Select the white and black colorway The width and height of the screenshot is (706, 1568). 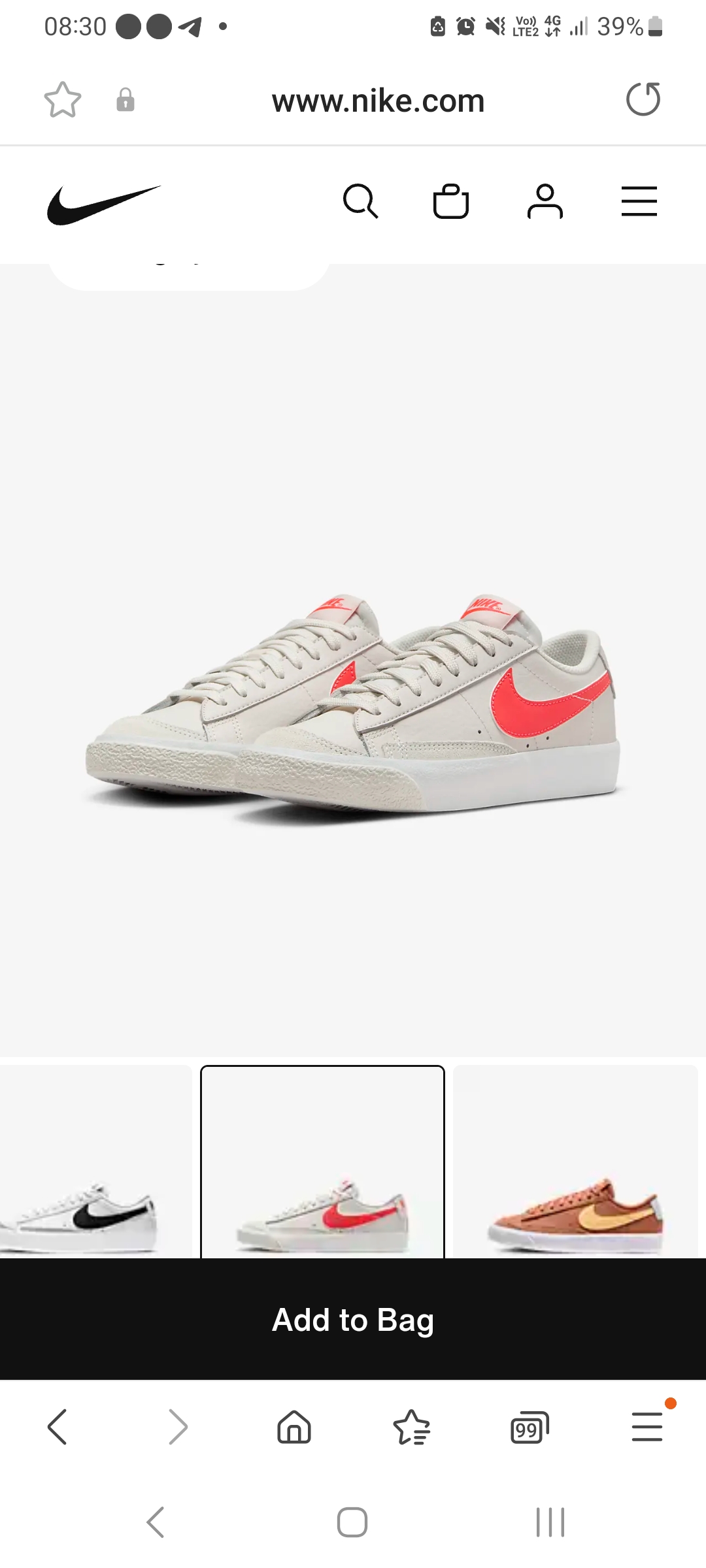(x=95, y=1163)
